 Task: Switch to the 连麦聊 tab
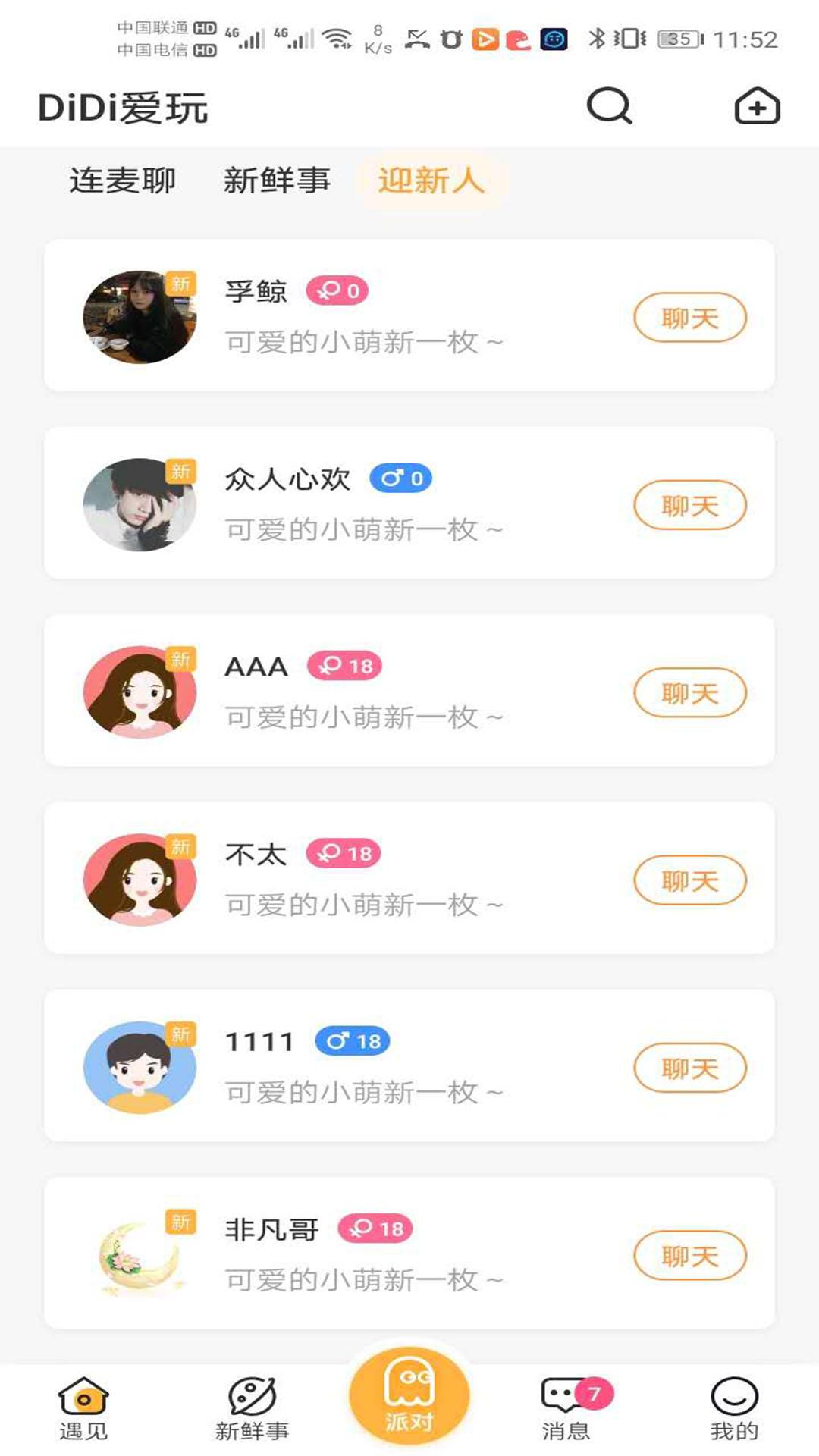pos(122,180)
